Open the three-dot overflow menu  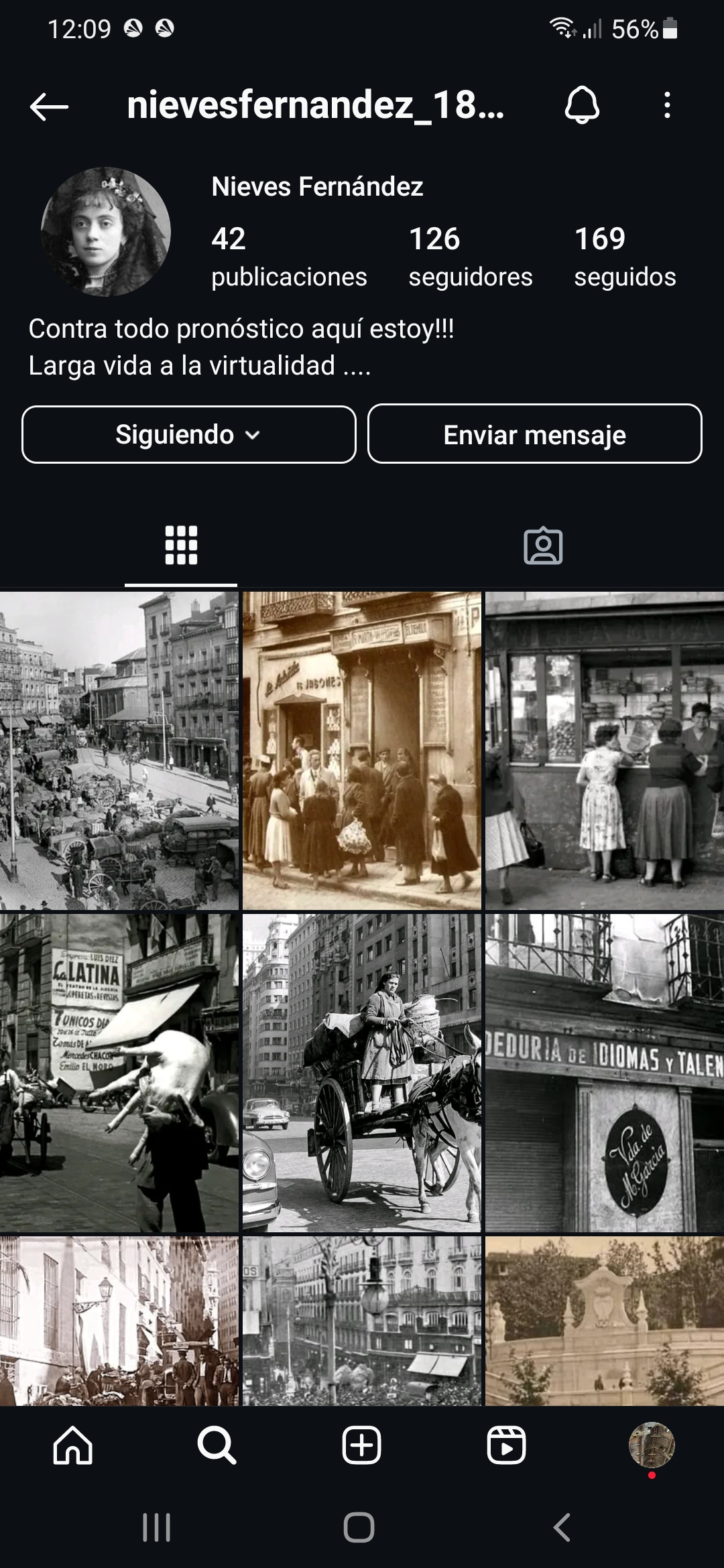click(666, 105)
